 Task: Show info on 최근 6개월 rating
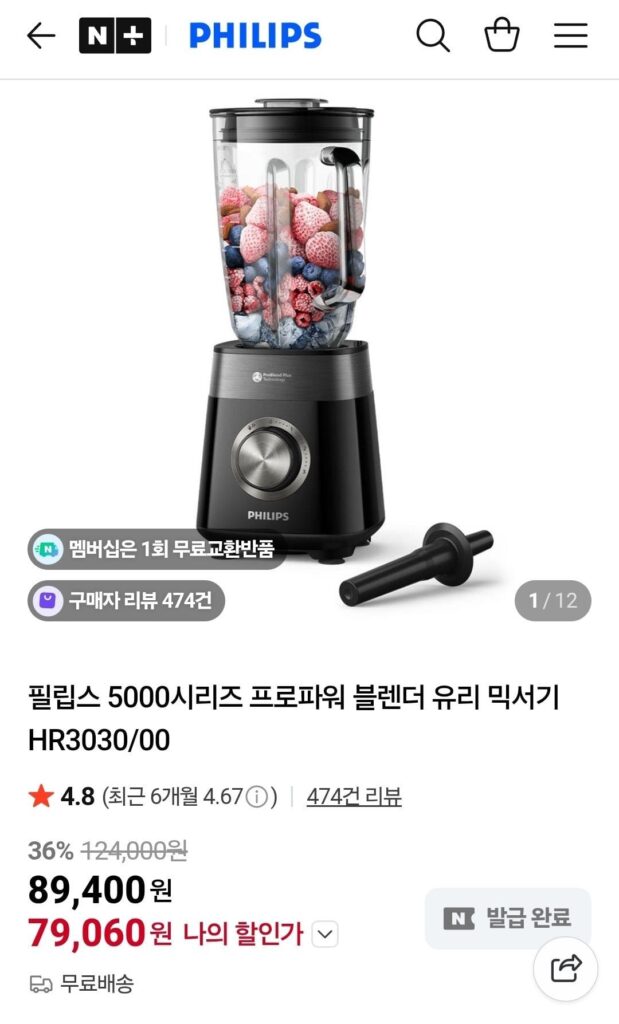pos(258,797)
